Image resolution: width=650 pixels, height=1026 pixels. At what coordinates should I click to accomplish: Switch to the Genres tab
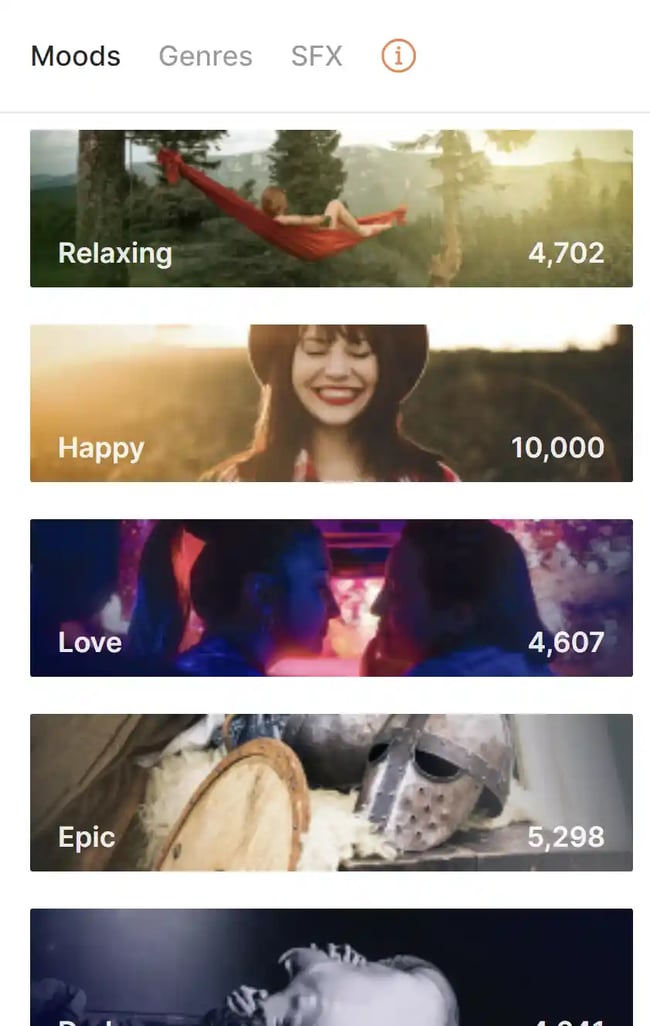coord(205,56)
